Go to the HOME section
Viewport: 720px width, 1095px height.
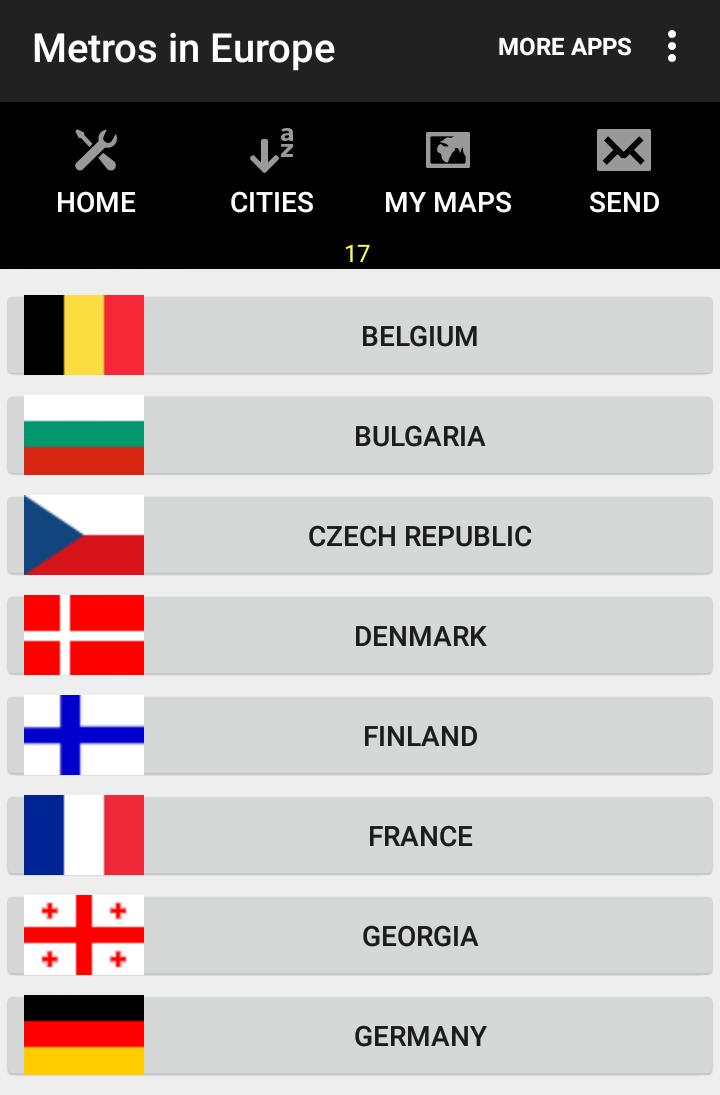tap(96, 174)
